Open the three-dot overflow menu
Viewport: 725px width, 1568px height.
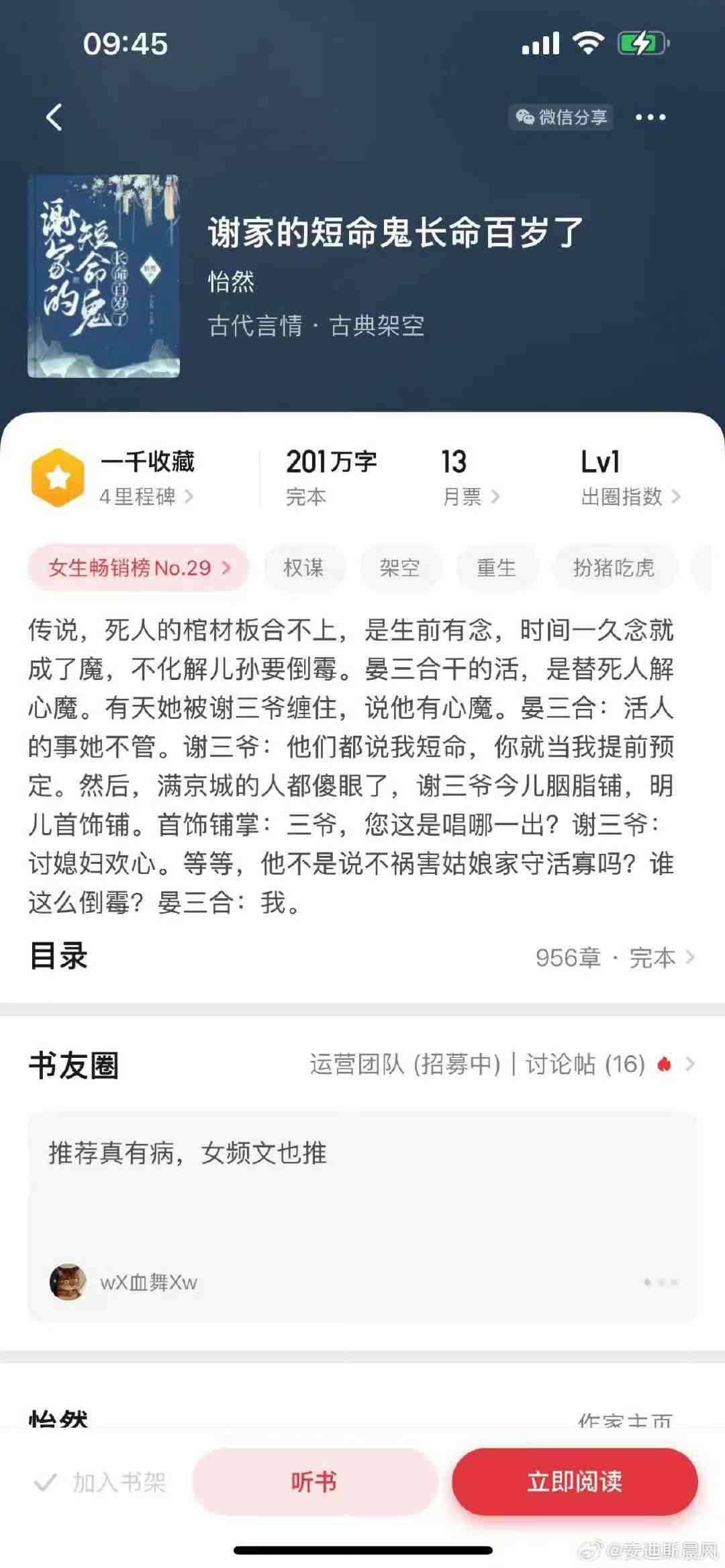click(x=650, y=117)
